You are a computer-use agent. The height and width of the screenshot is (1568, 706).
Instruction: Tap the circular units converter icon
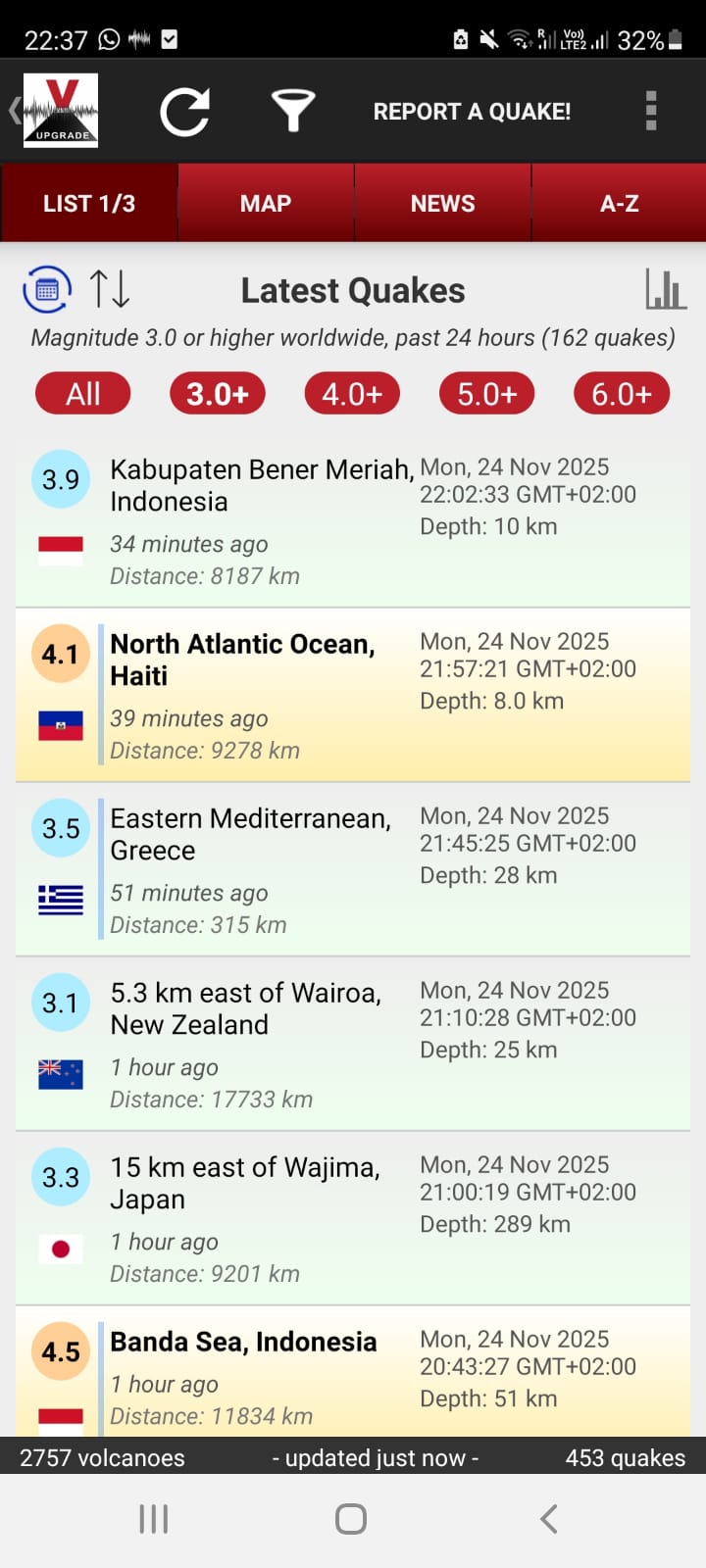pos(43,289)
